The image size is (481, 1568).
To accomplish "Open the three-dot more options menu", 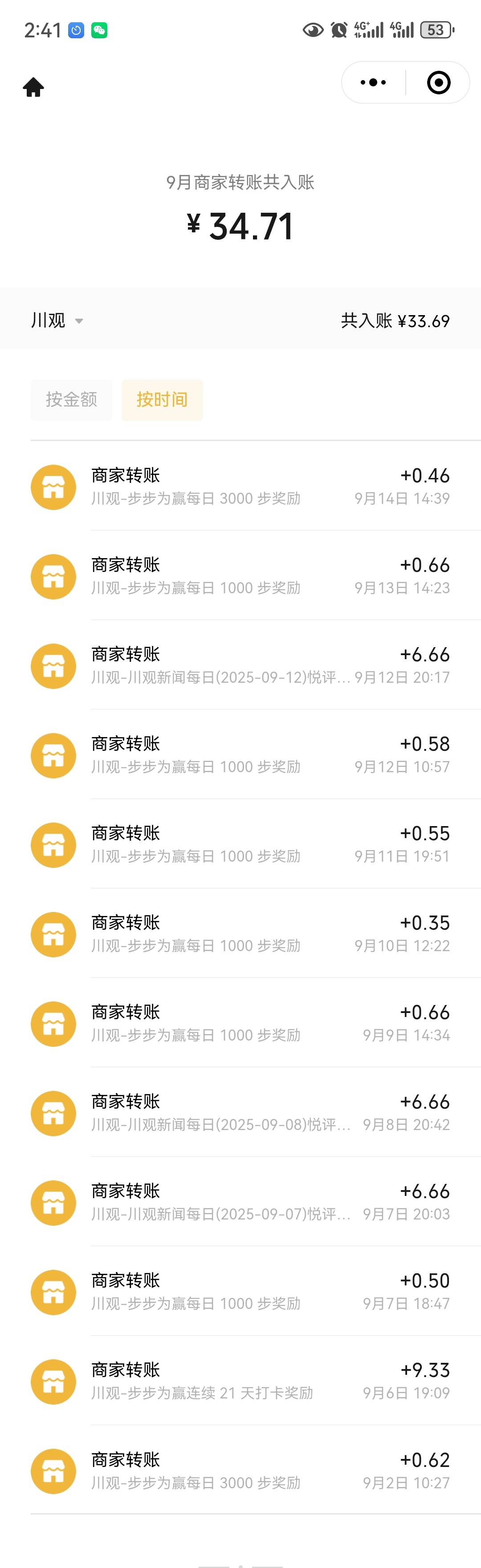I will [373, 82].
